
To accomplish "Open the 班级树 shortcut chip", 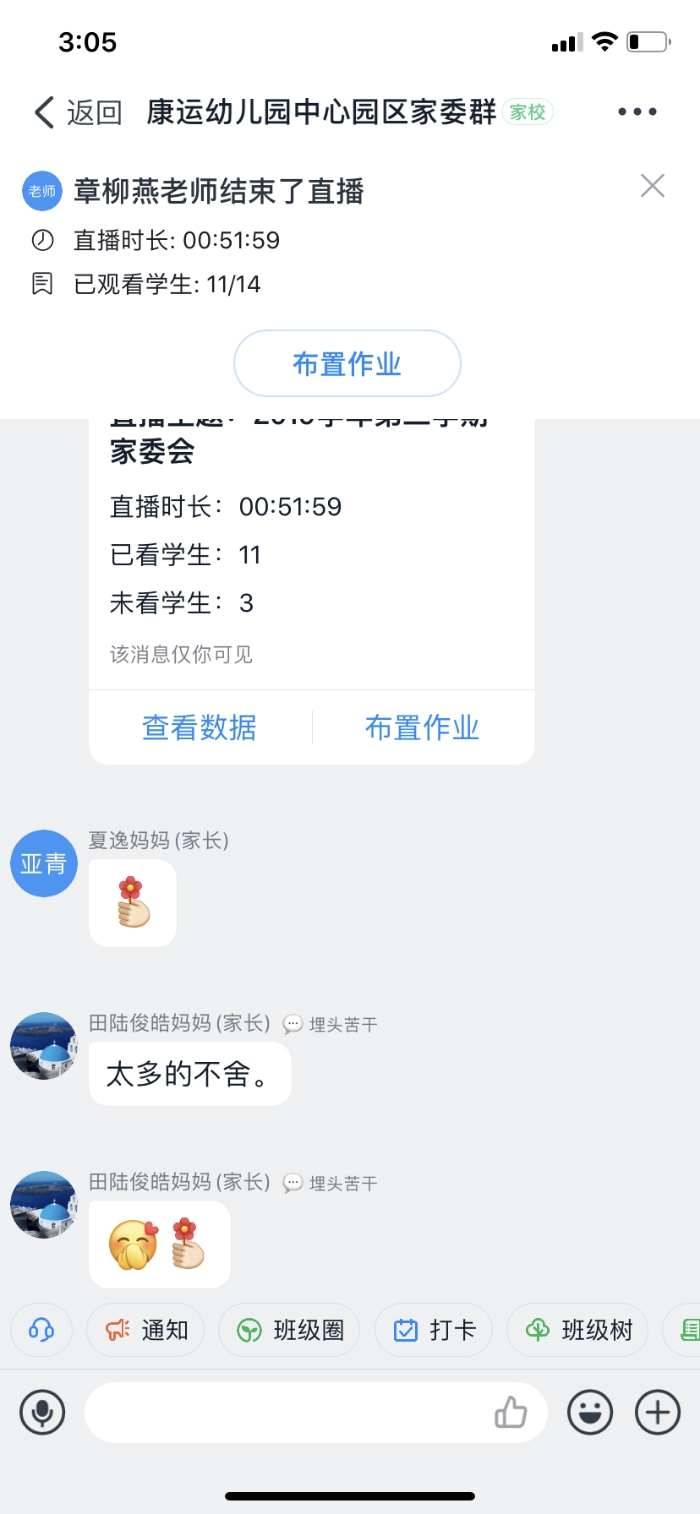I will coord(579,1330).
